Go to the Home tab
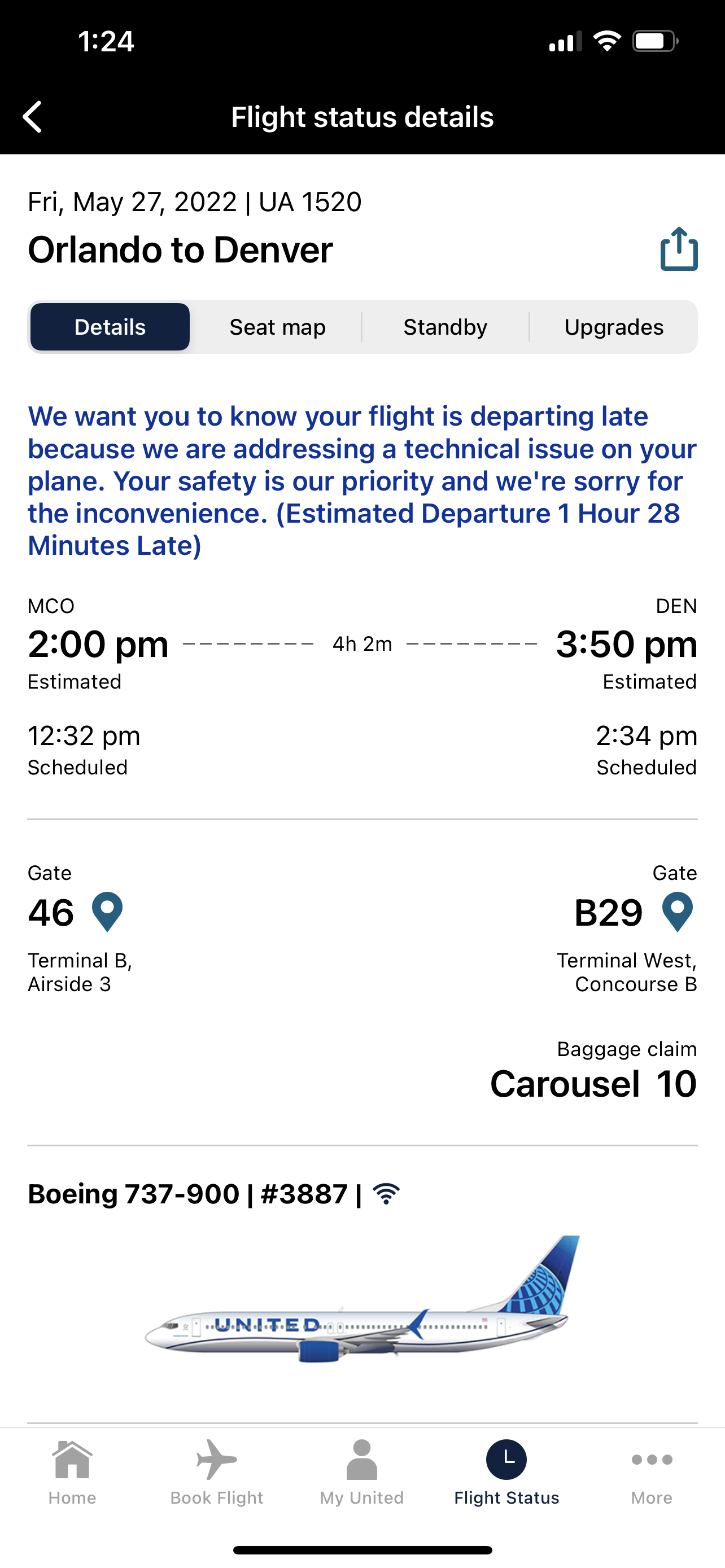 (72, 1473)
